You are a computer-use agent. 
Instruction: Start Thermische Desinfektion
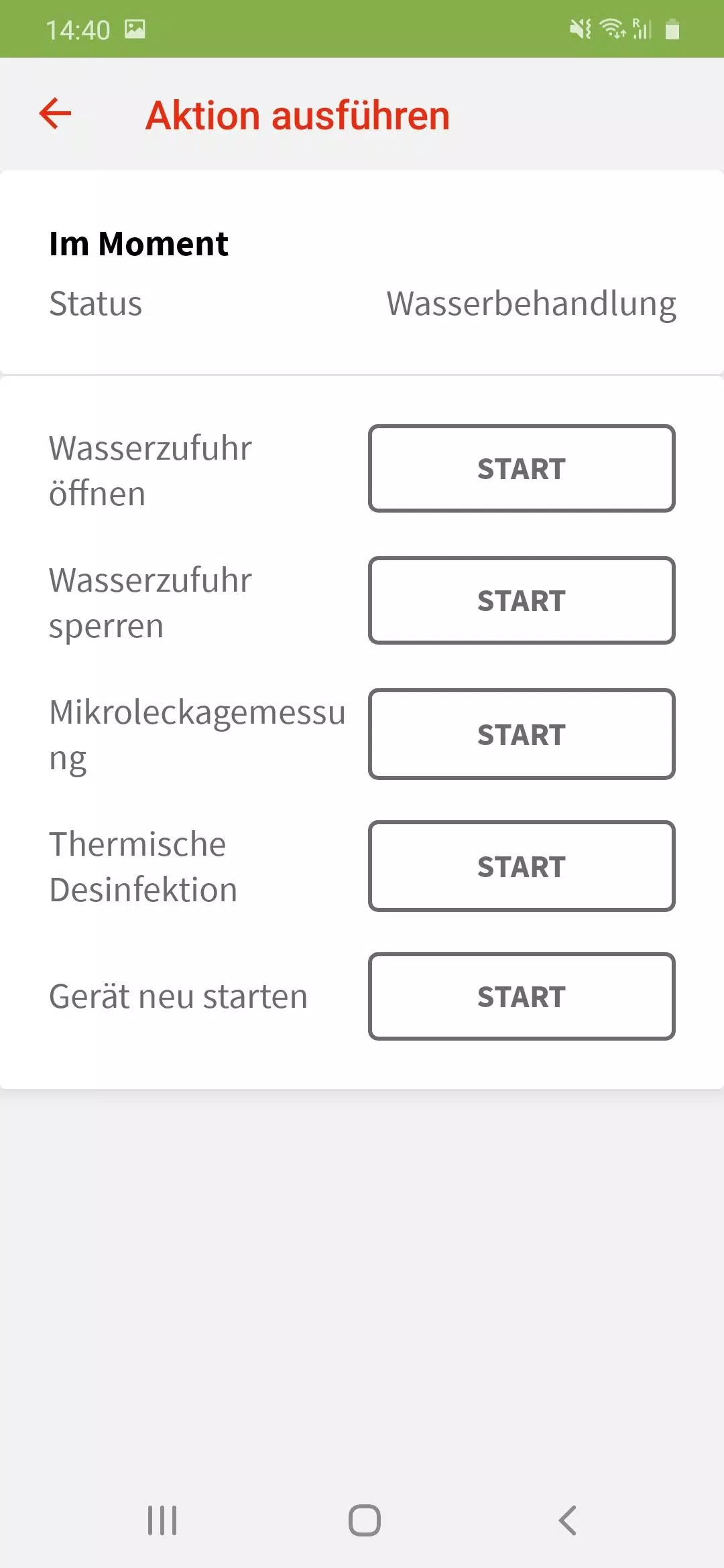(522, 866)
